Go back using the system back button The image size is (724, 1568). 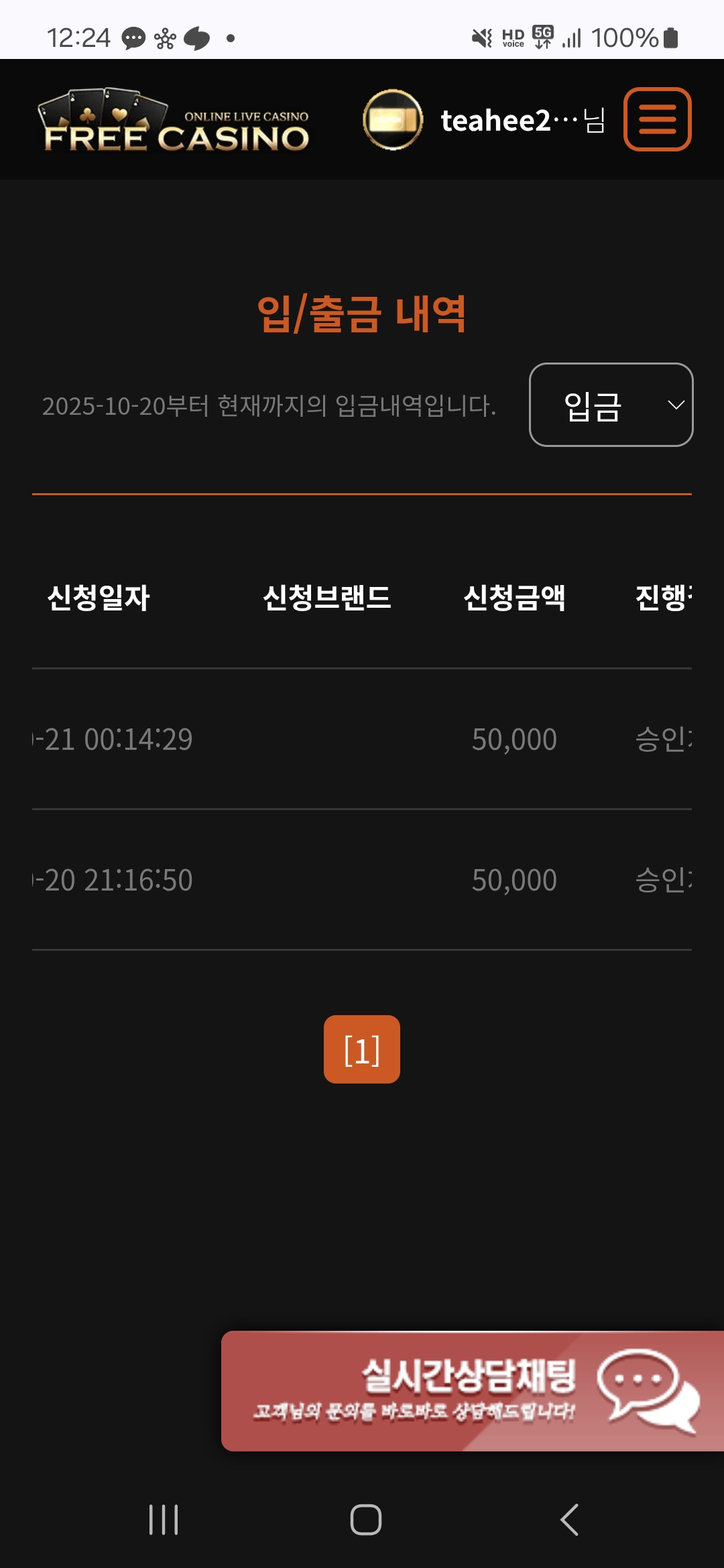569,1520
